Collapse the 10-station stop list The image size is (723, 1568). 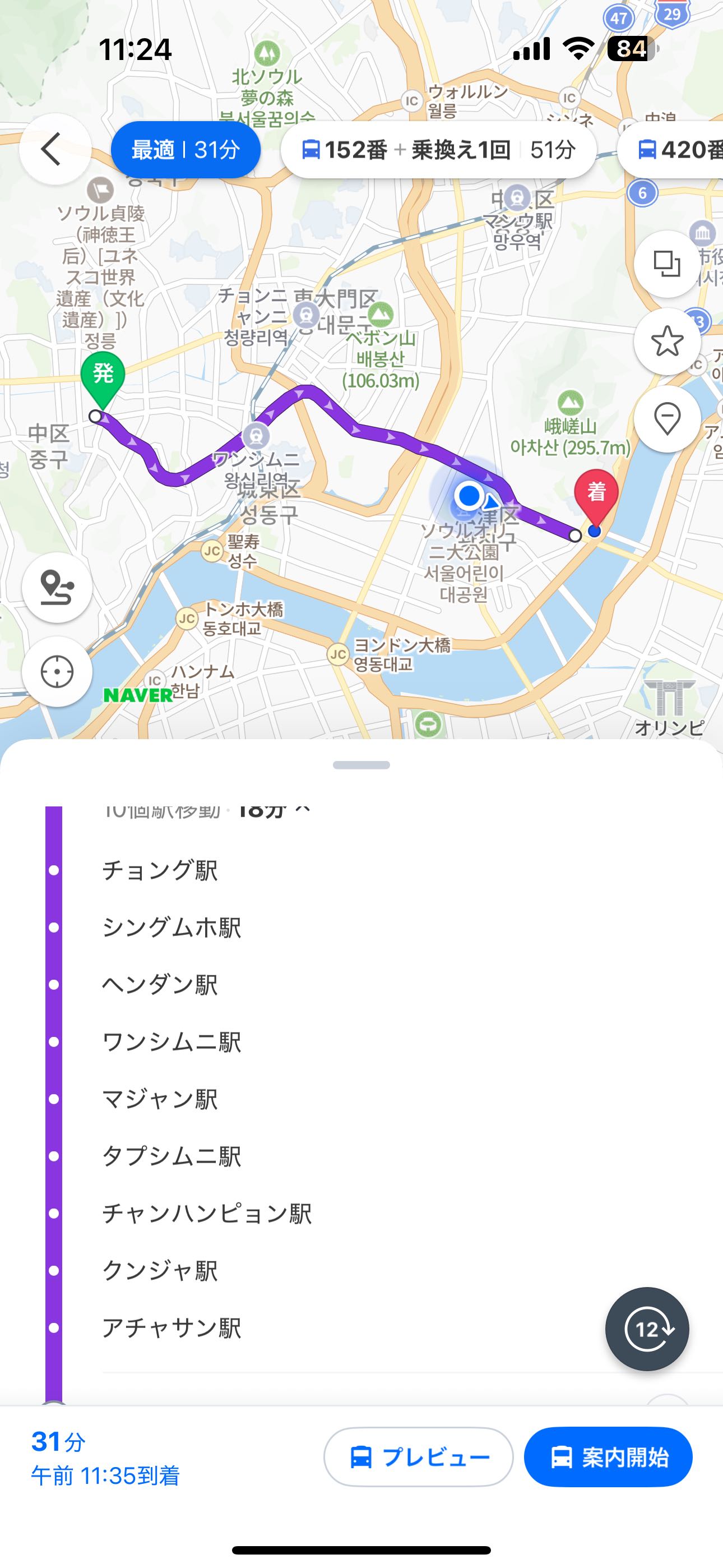(303, 811)
